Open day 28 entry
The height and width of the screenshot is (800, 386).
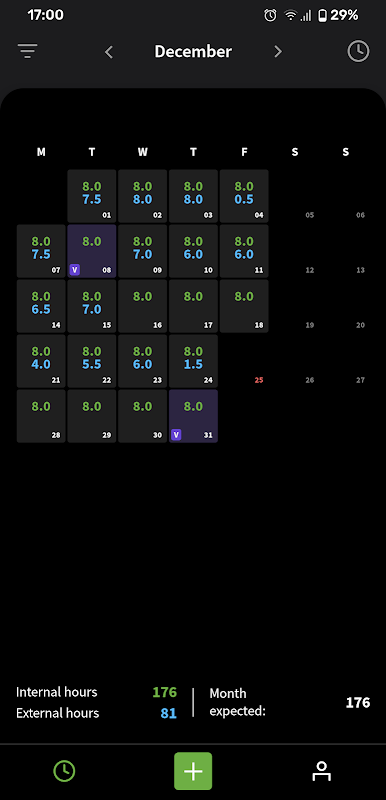[x=41, y=416]
